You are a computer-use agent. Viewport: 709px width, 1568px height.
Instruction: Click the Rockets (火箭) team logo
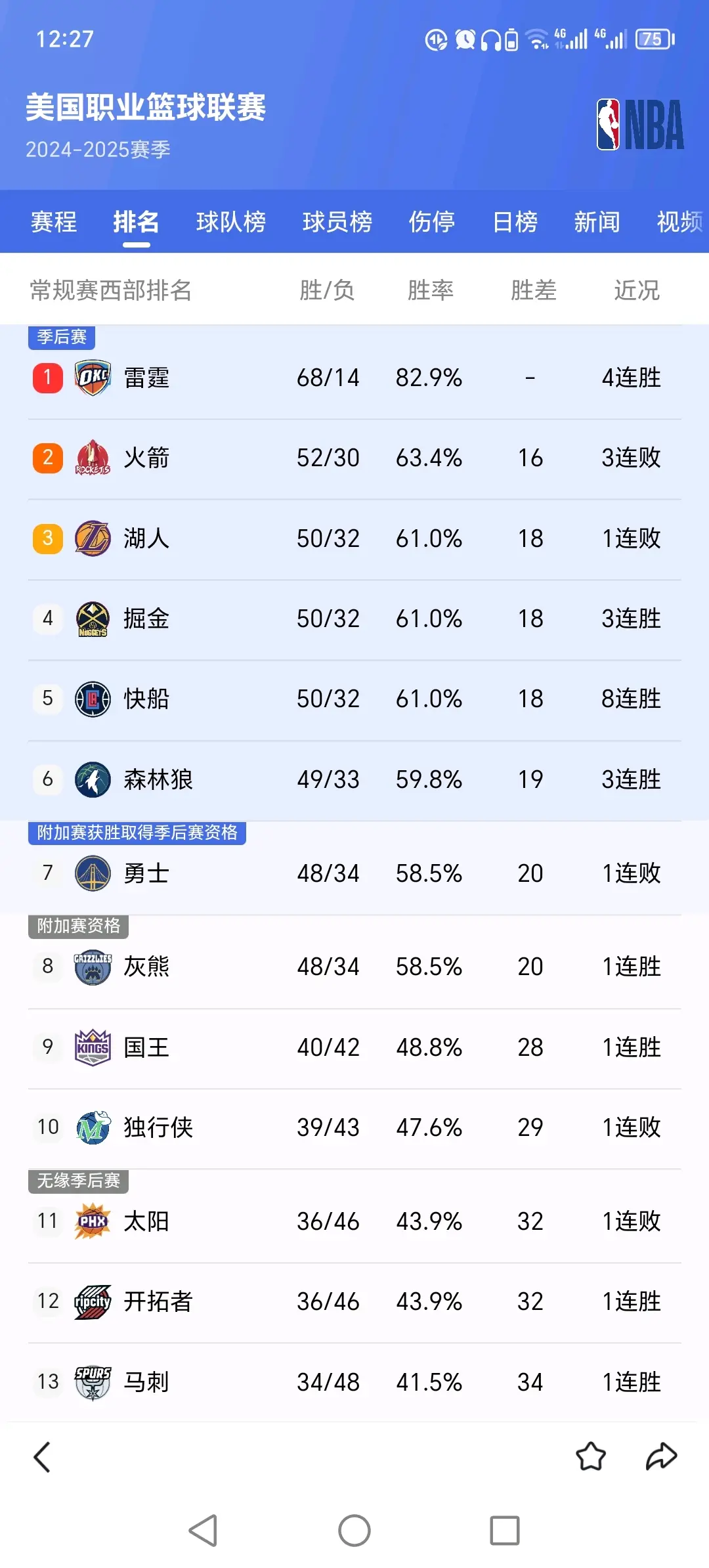94,458
